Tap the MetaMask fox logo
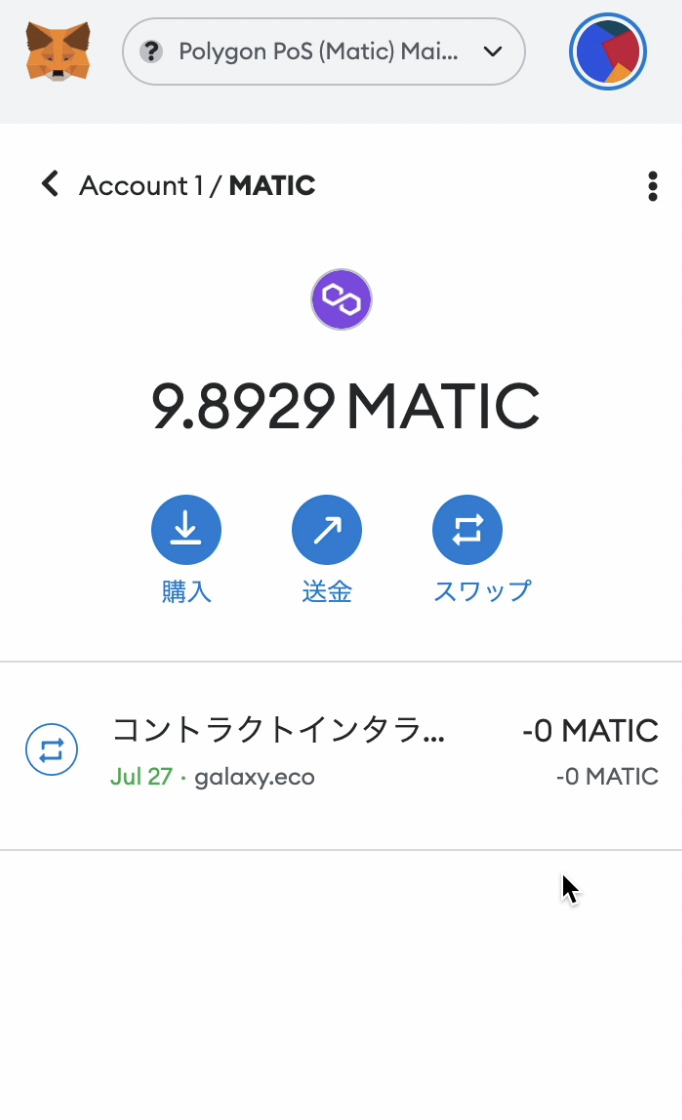 pyautogui.click(x=58, y=51)
